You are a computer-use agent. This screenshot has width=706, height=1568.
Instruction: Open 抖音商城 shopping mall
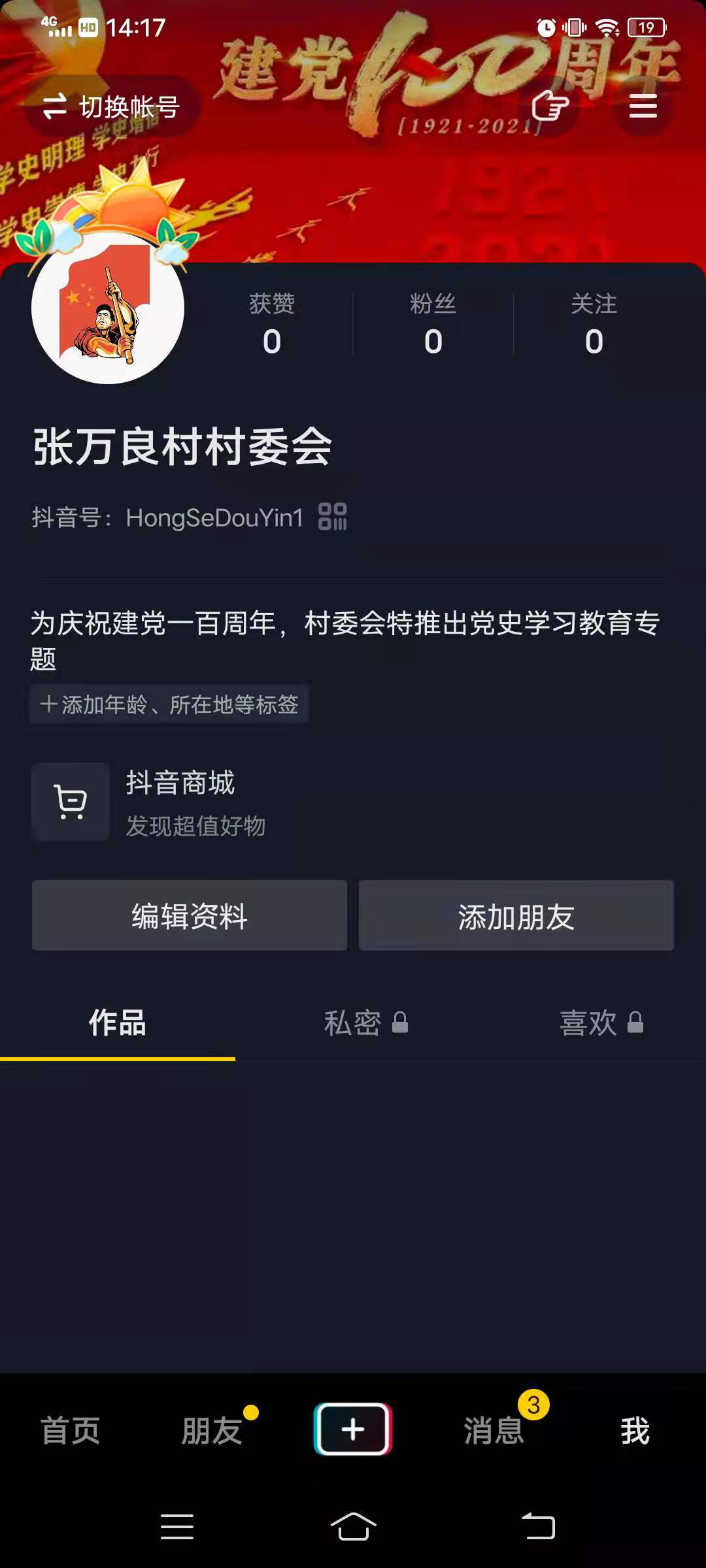click(180, 801)
